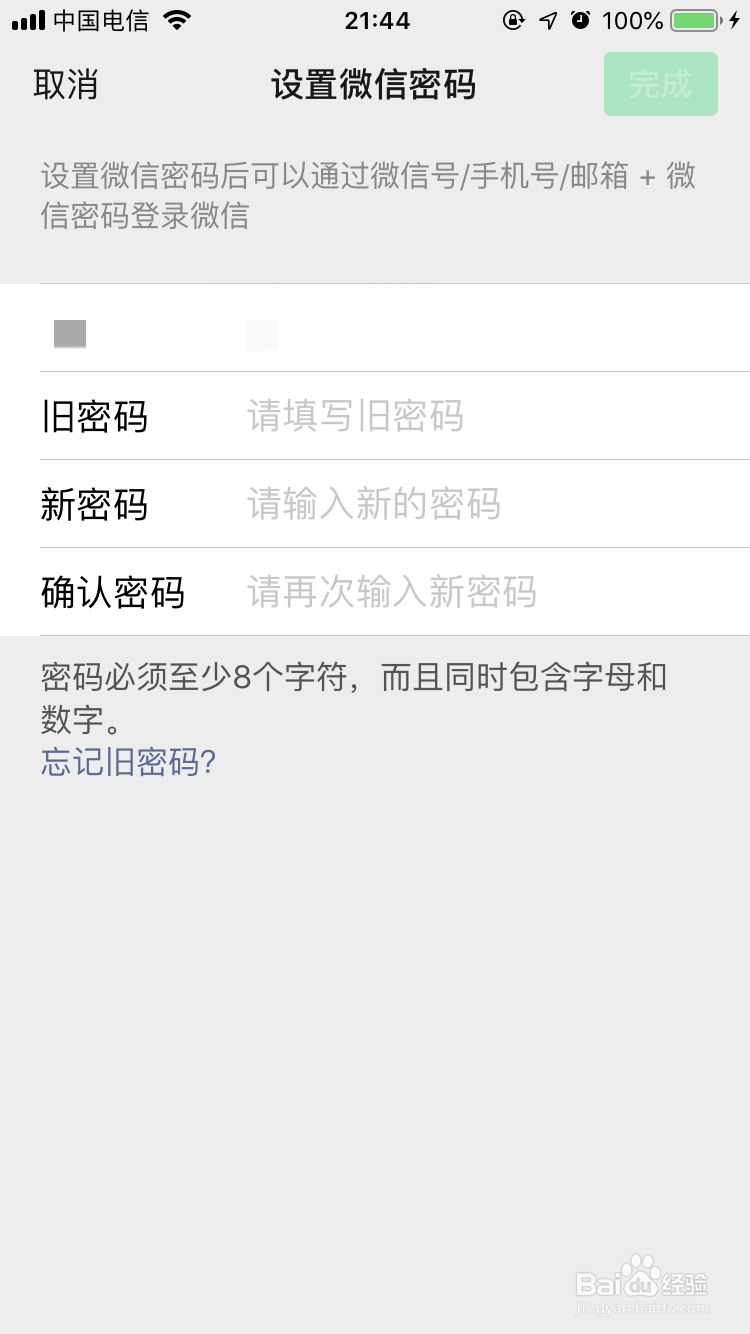Tap the profile avatar thumbnail
The width and height of the screenshot is (750, 1334).
(x=68, y=333)
